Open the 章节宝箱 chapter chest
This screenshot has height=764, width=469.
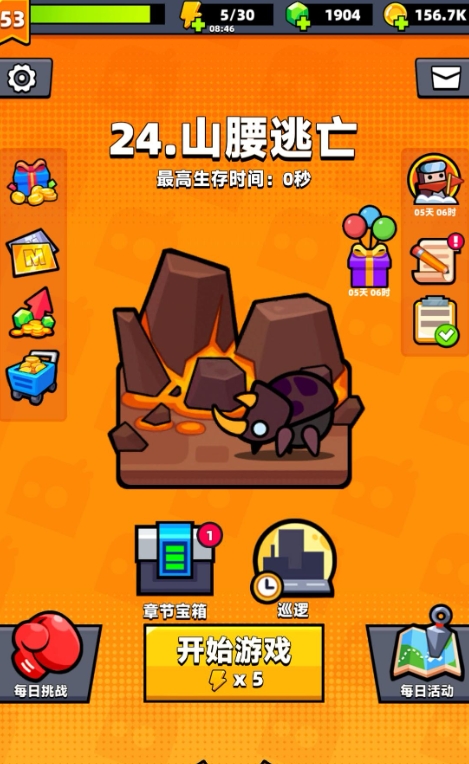(x=176, y=559)
